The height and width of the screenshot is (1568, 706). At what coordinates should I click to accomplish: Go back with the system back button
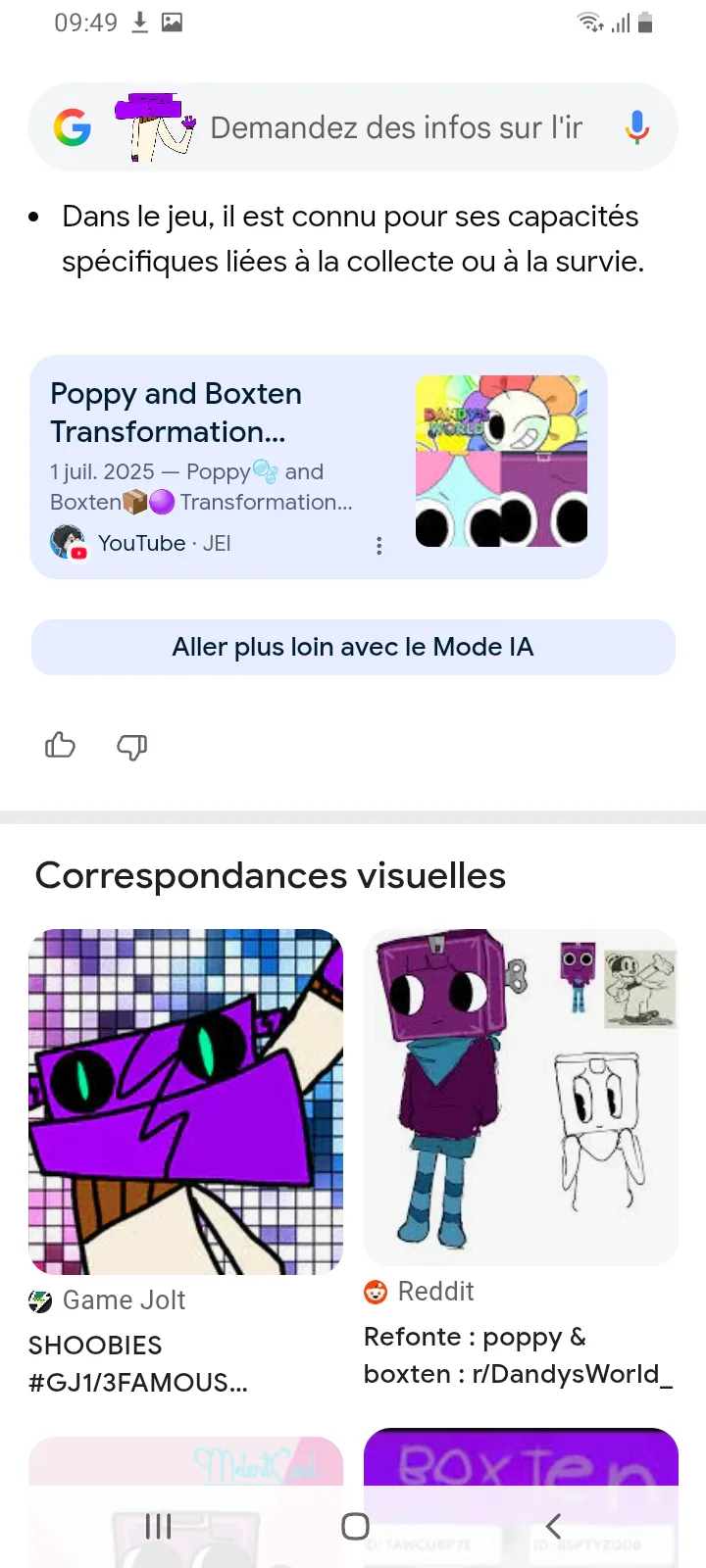click(553, 1526)
